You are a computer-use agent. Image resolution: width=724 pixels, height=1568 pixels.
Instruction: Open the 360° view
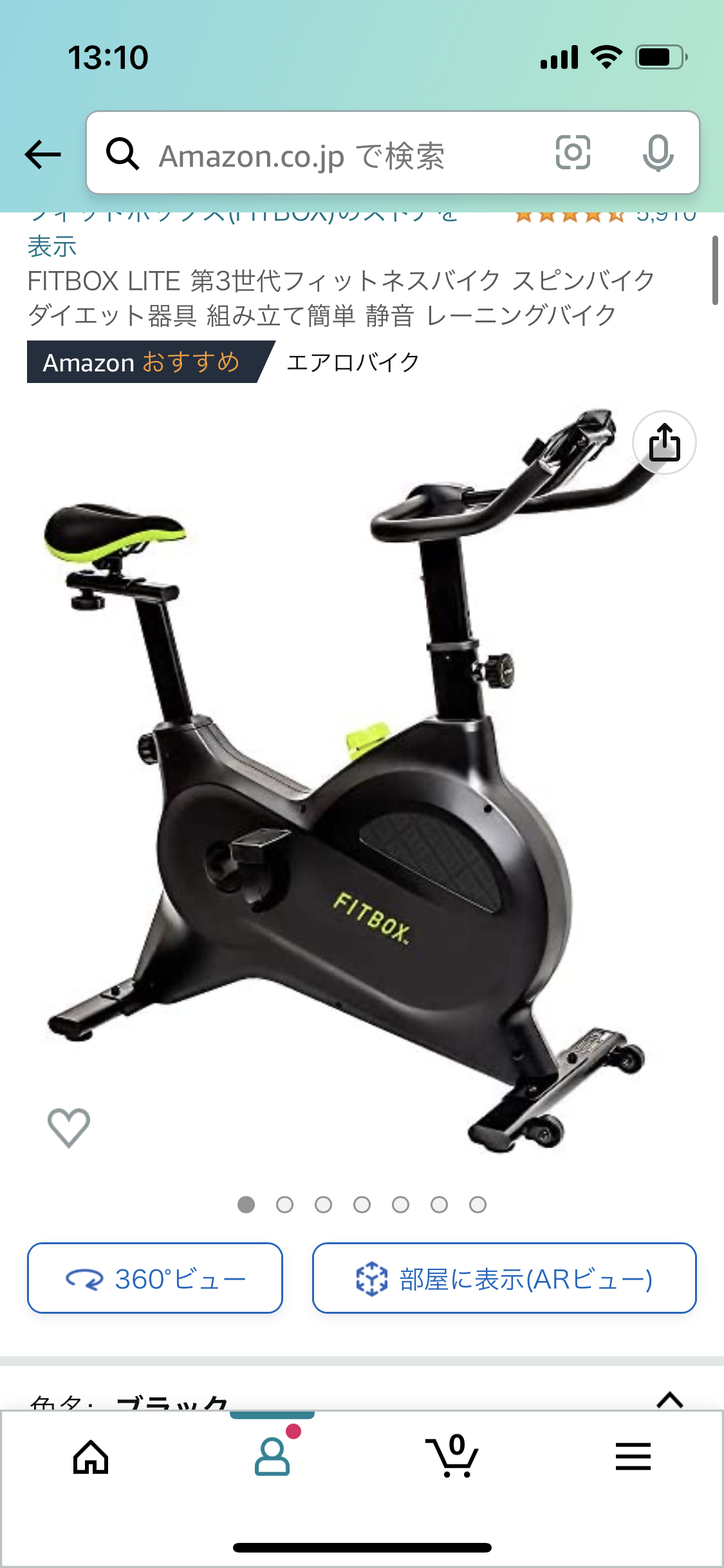[155, 1278]
